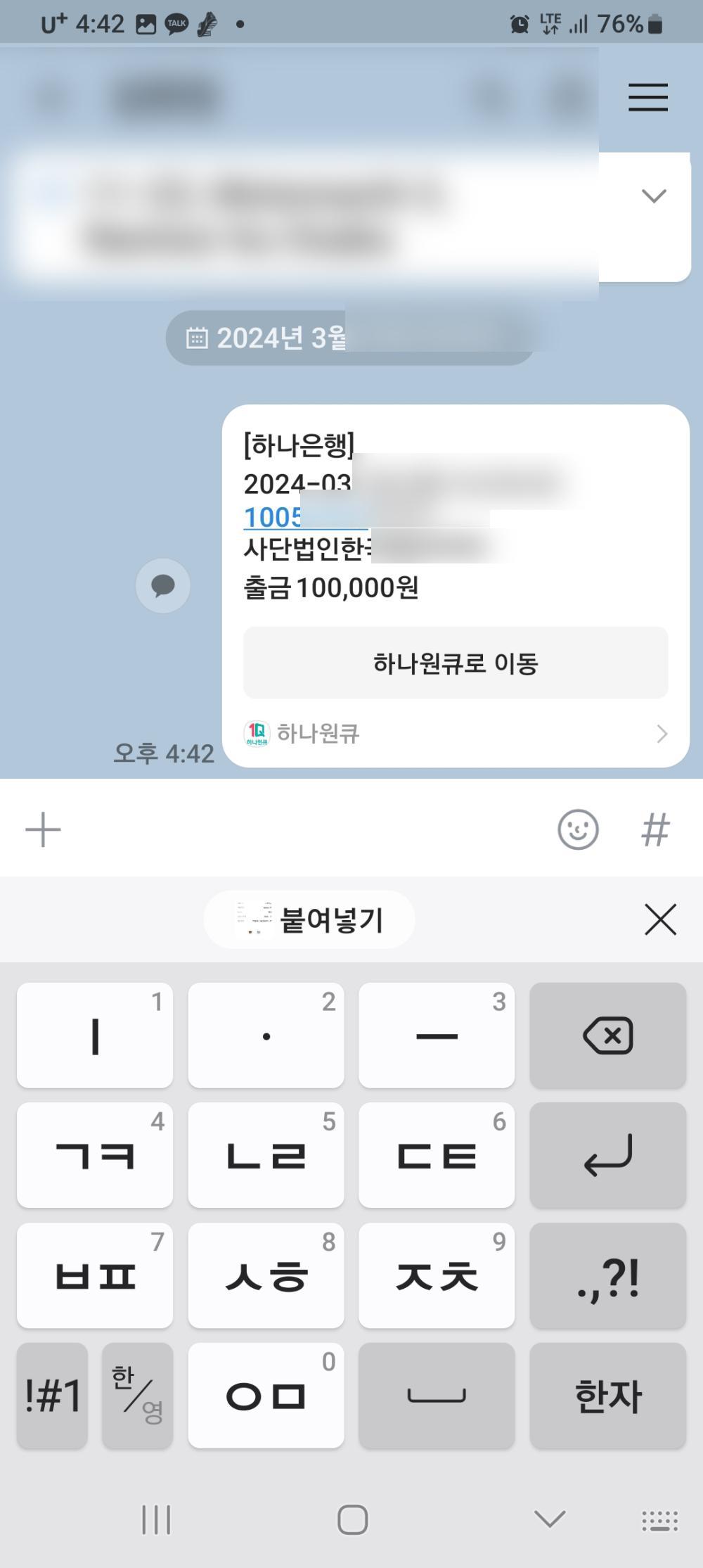Dismiss the clipboard paste suggestion bar

tap(660, 919)
